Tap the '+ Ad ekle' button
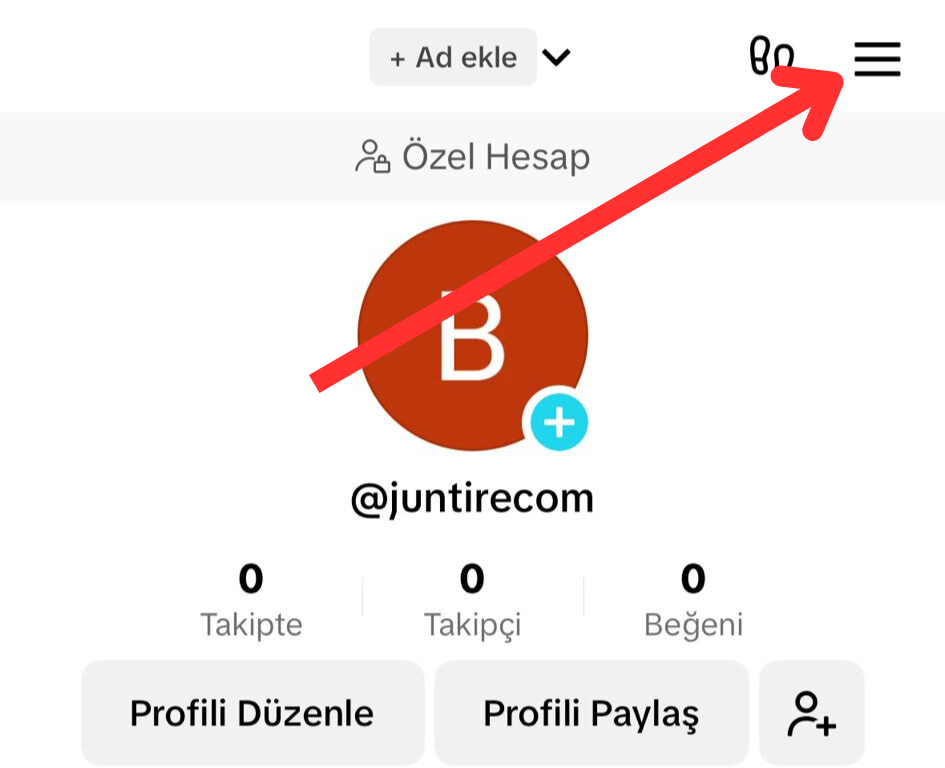945x768 pixels. coord(453,57)
